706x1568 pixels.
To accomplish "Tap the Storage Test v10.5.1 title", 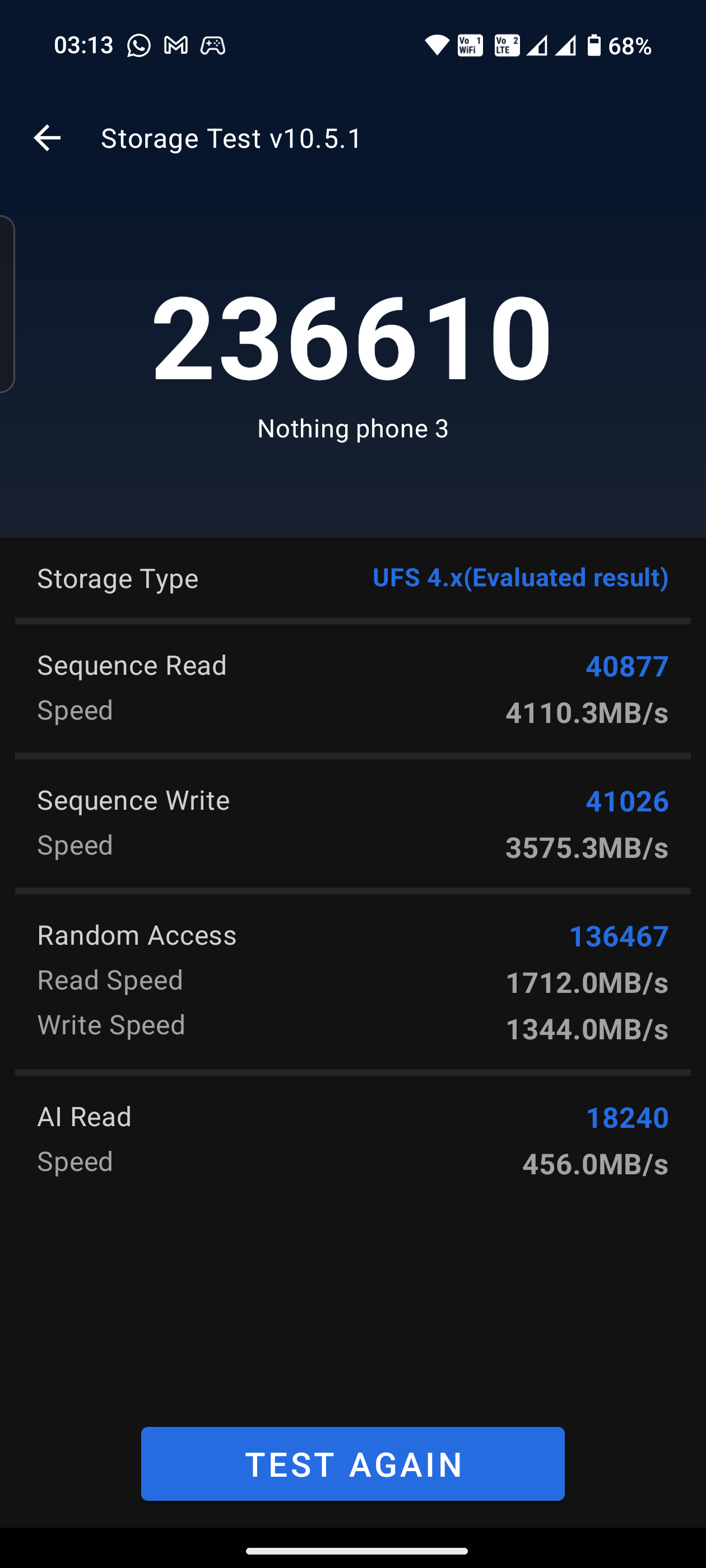I will pyautogui.click(x=230, y=138).
